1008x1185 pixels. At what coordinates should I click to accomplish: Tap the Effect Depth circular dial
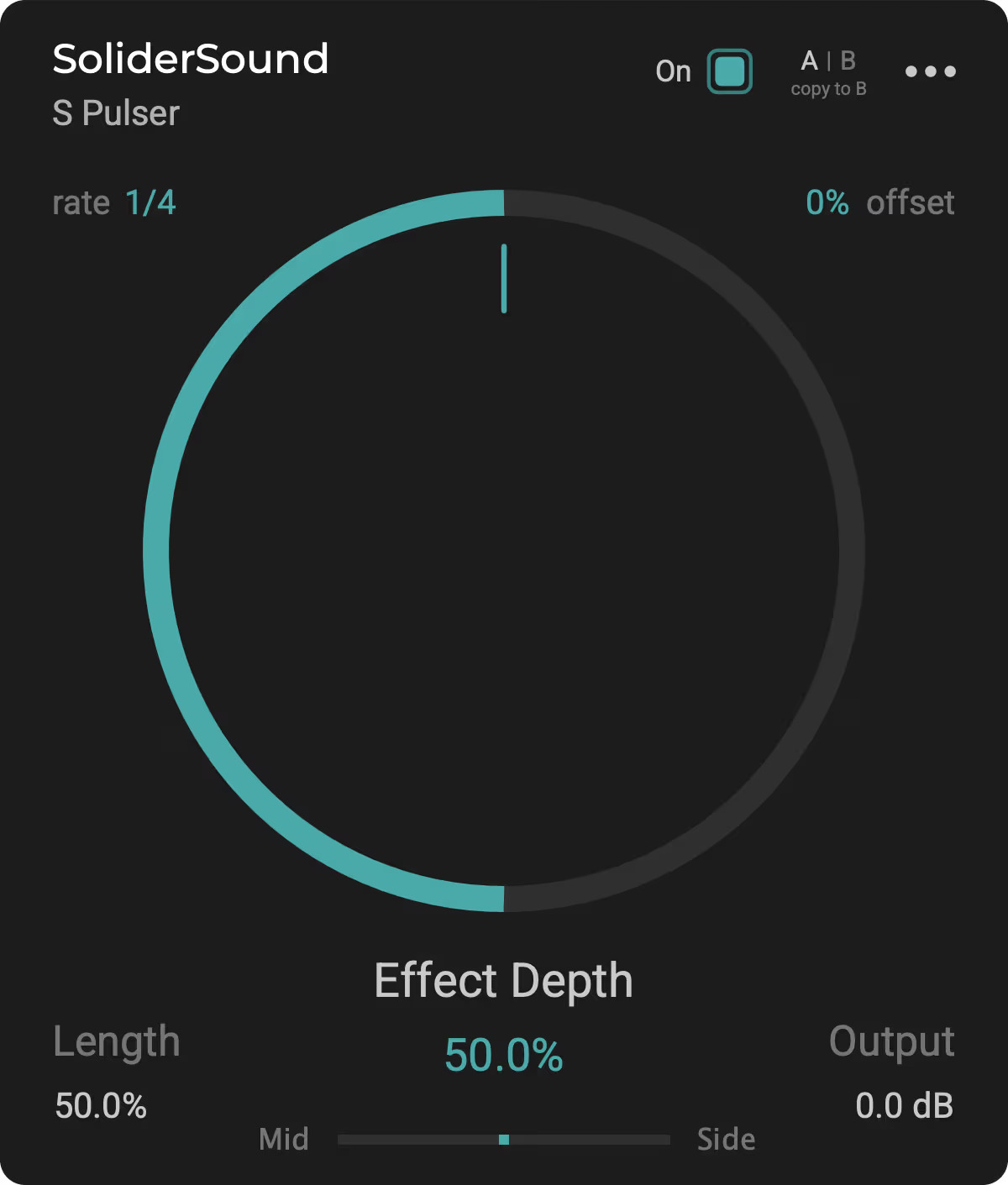[504, 550]
